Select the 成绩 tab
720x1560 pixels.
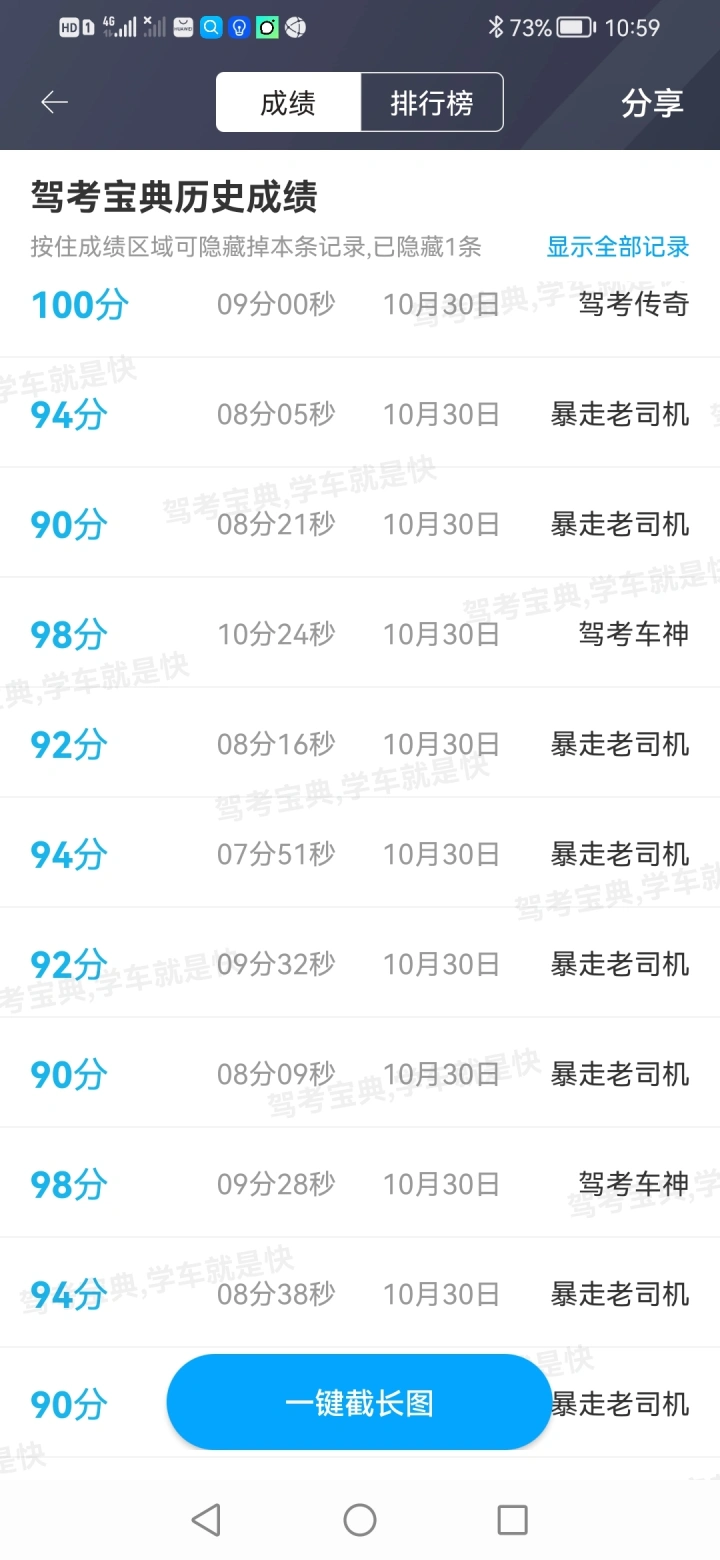point(288,102)
